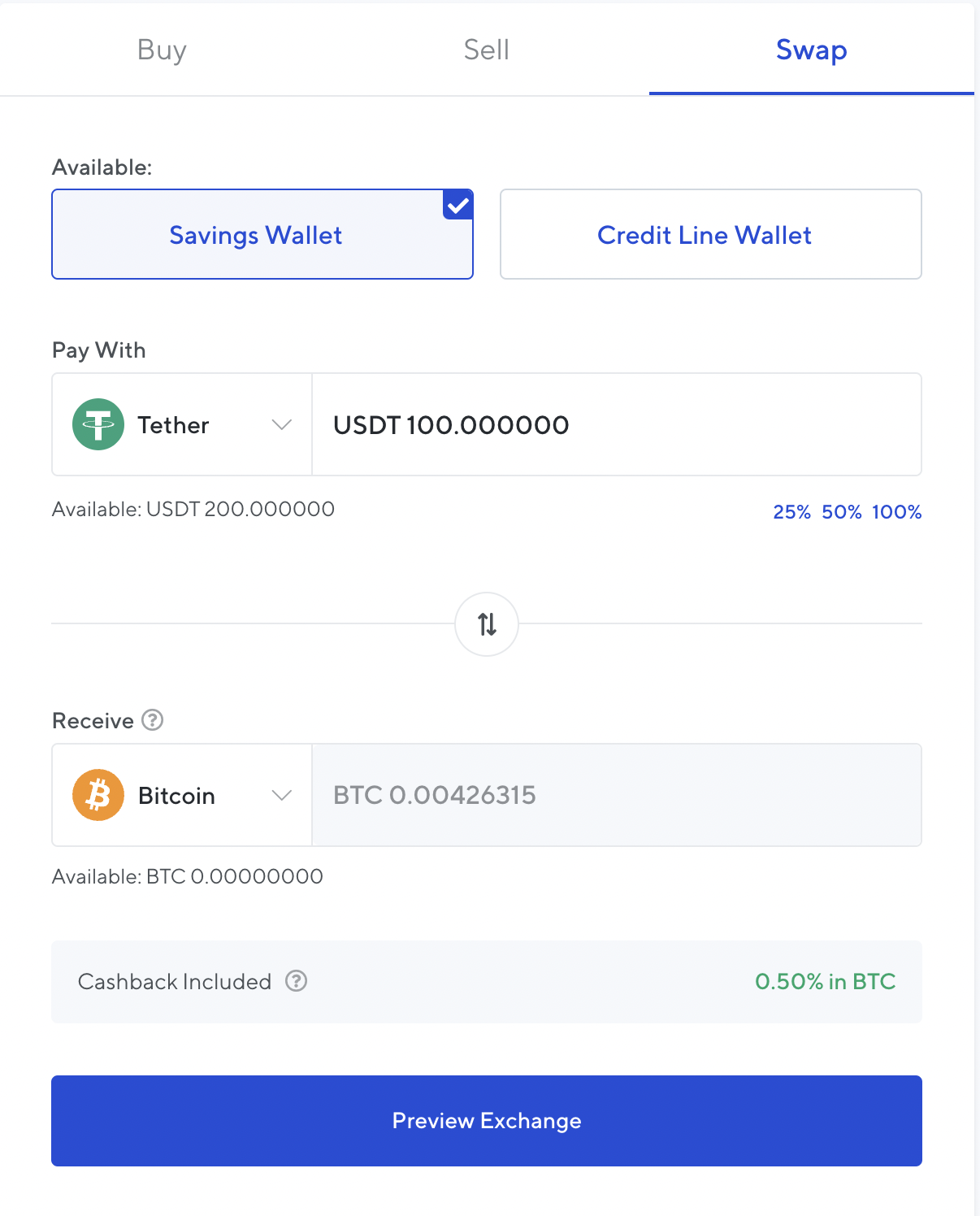Expand the Tether currency dropdown
This screenshot has width=980, height=1216.
tap(182, 424)
